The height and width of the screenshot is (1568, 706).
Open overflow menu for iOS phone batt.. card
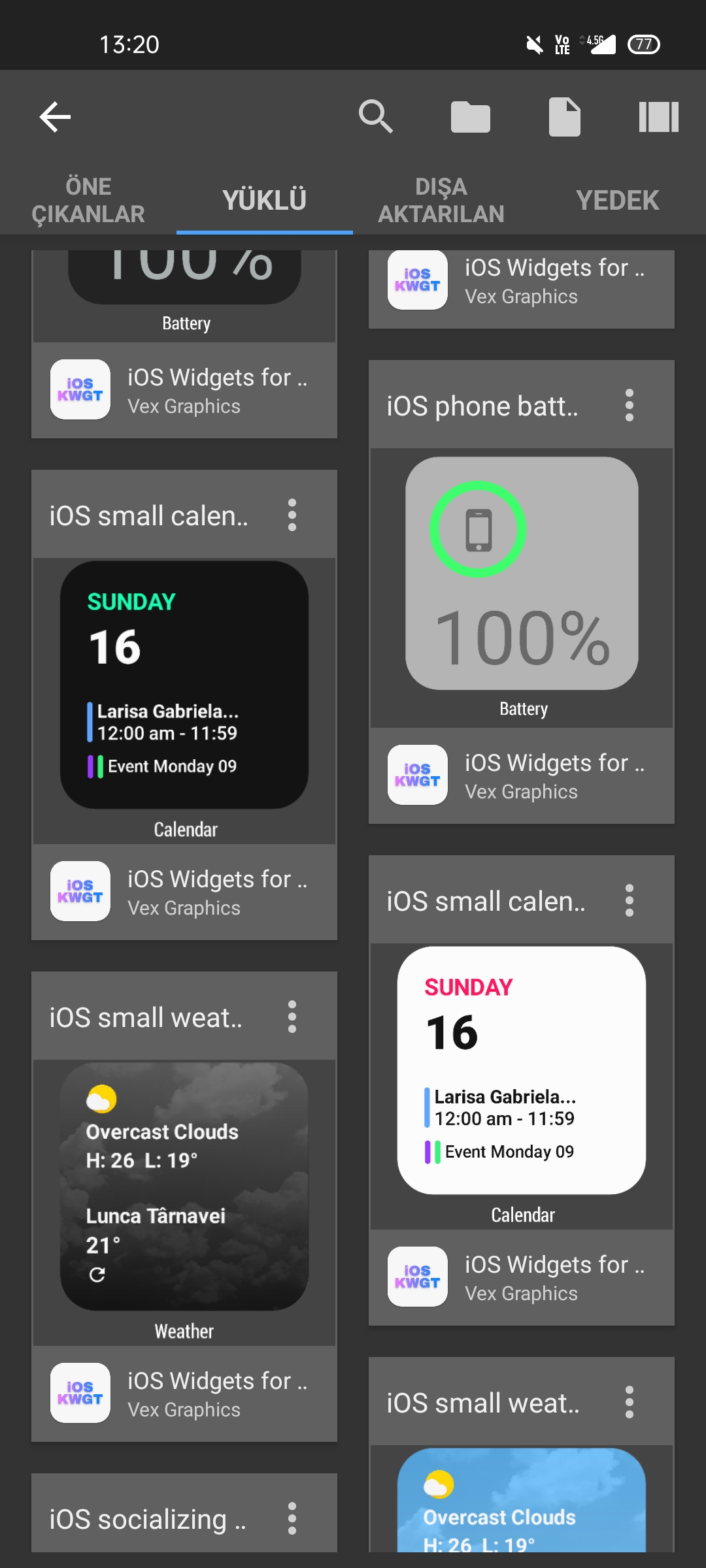click(630, 405)
